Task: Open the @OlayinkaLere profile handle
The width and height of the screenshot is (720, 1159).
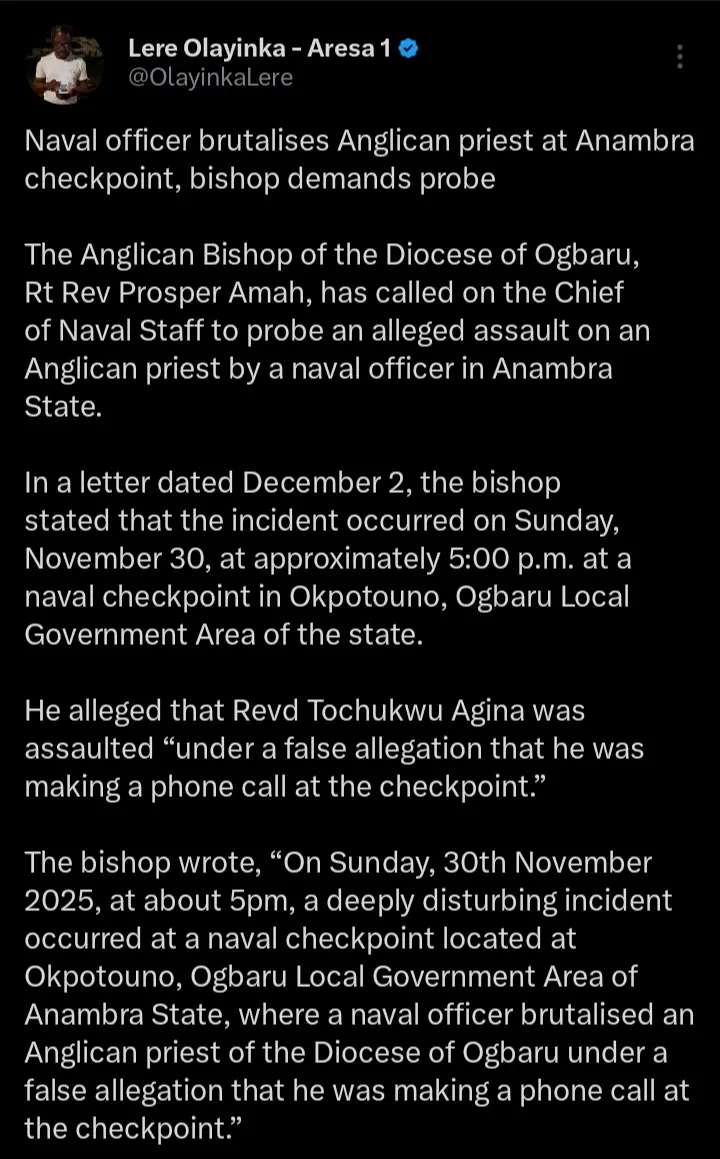Action: coord(210,78)
